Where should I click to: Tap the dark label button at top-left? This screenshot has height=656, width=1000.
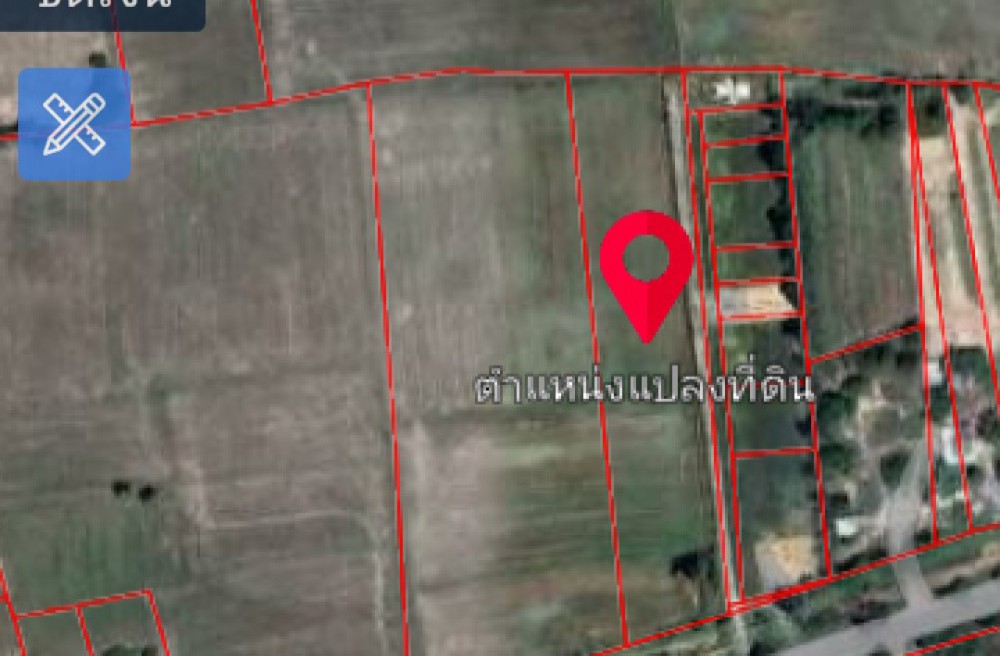[102, 12]
